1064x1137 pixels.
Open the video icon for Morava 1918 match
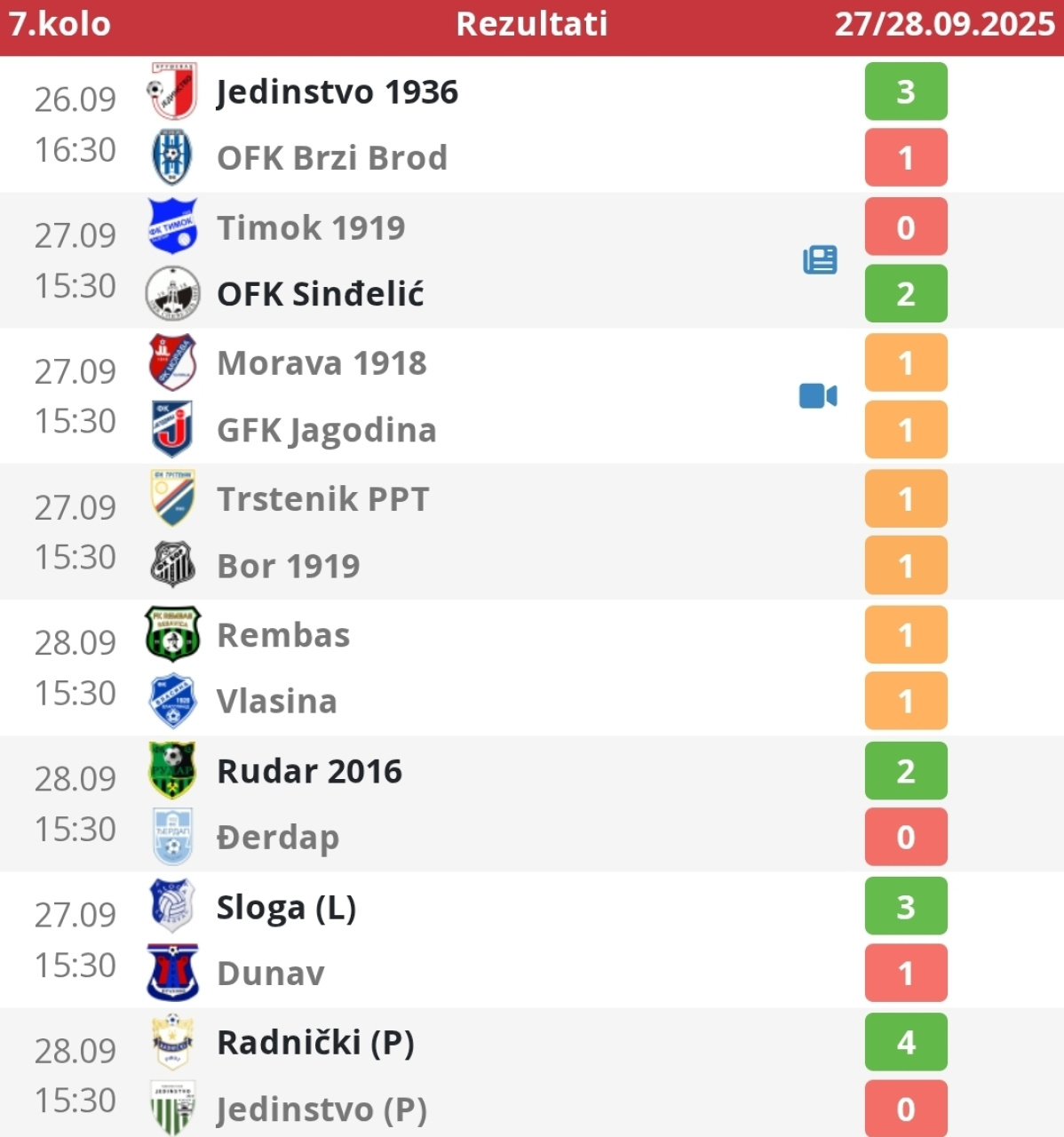tap(817, 396)
